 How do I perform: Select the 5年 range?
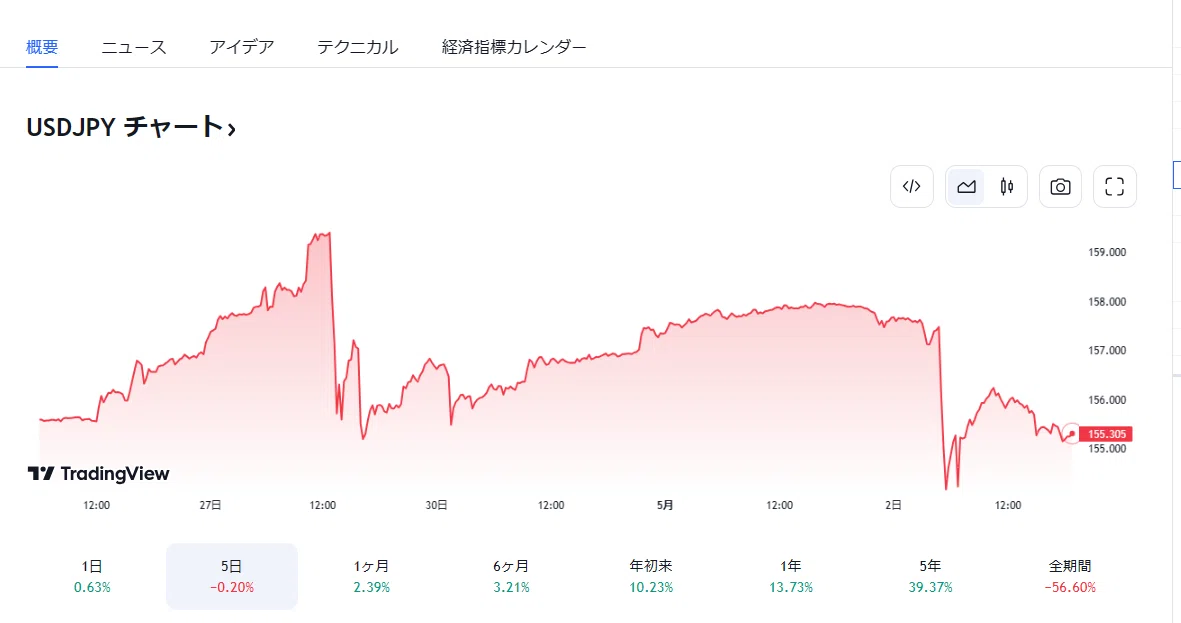click(930, 576)
